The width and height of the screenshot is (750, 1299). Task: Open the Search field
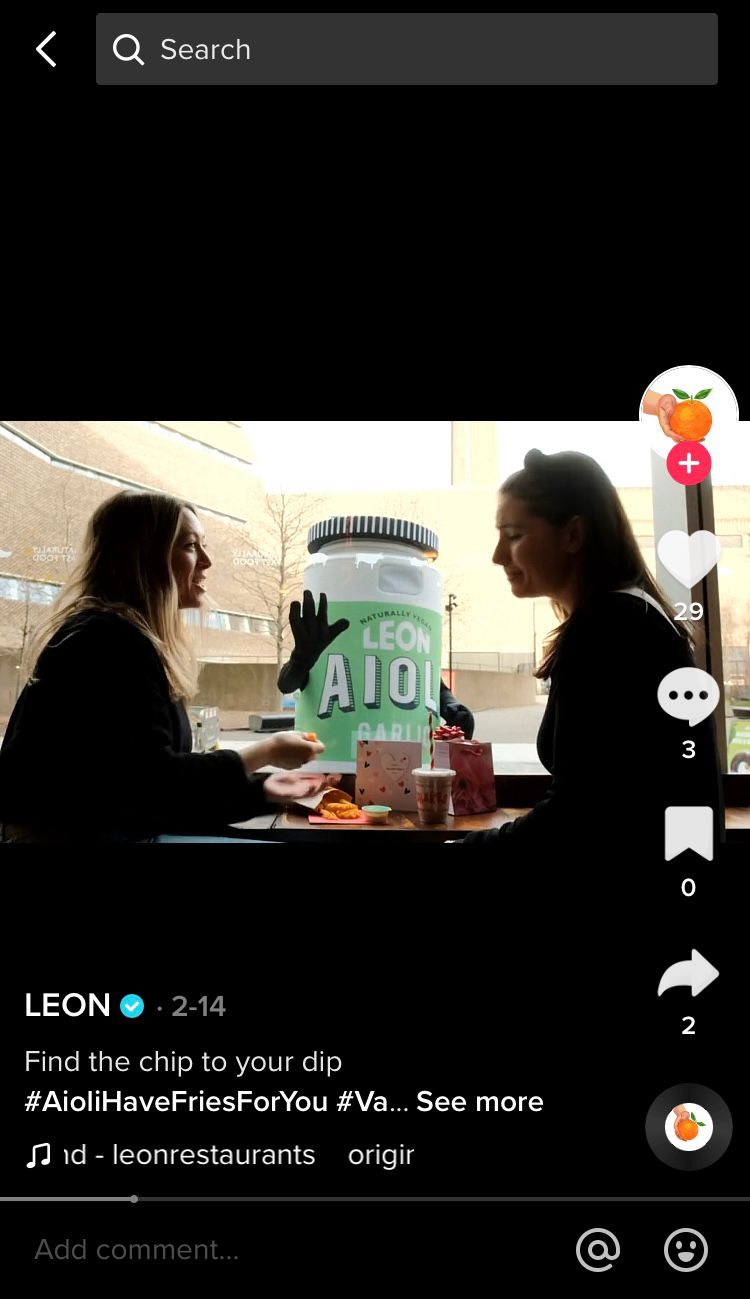click(x=407, y=49)
